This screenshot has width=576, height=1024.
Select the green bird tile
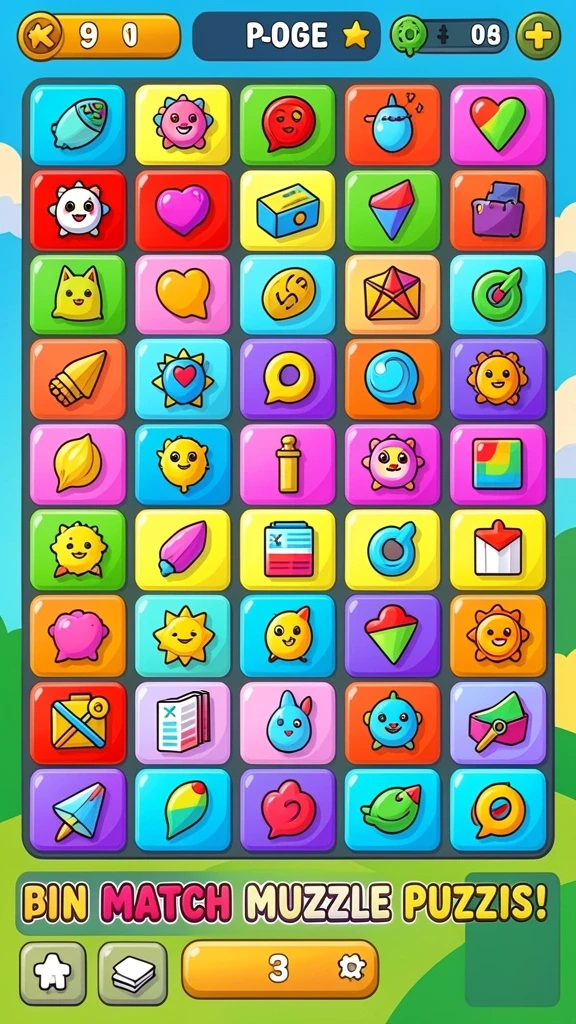tap(392, 810)
